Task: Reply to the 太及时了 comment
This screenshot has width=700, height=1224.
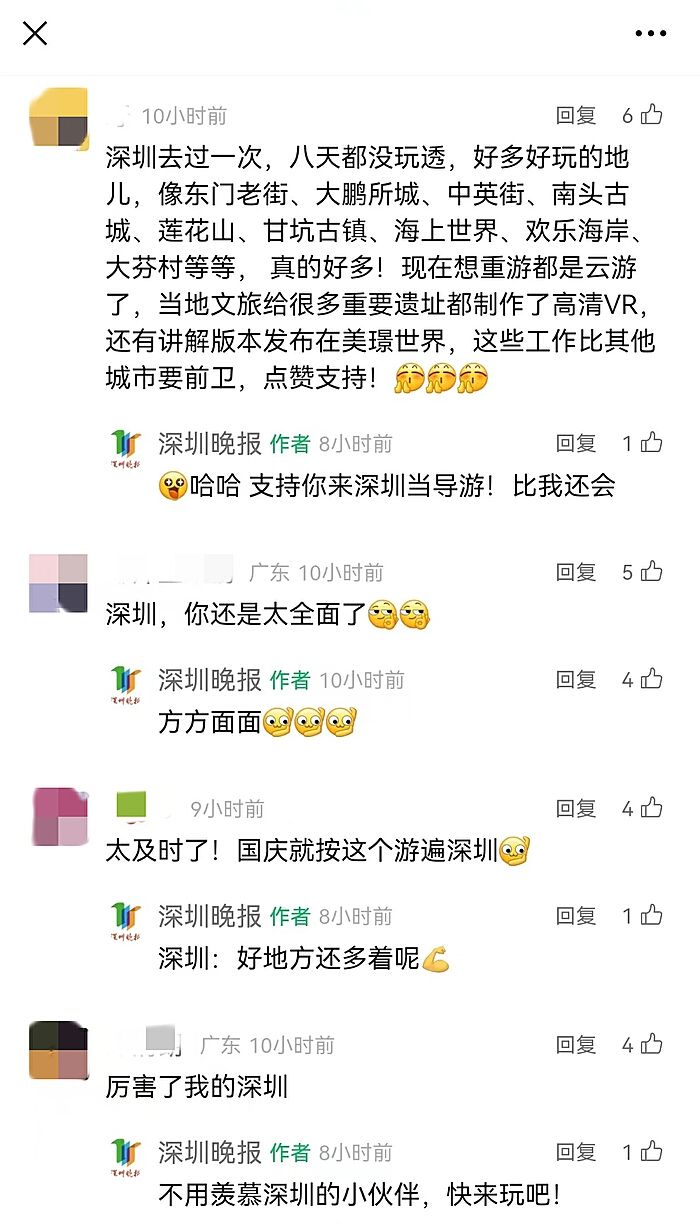Action: [576, 808]
